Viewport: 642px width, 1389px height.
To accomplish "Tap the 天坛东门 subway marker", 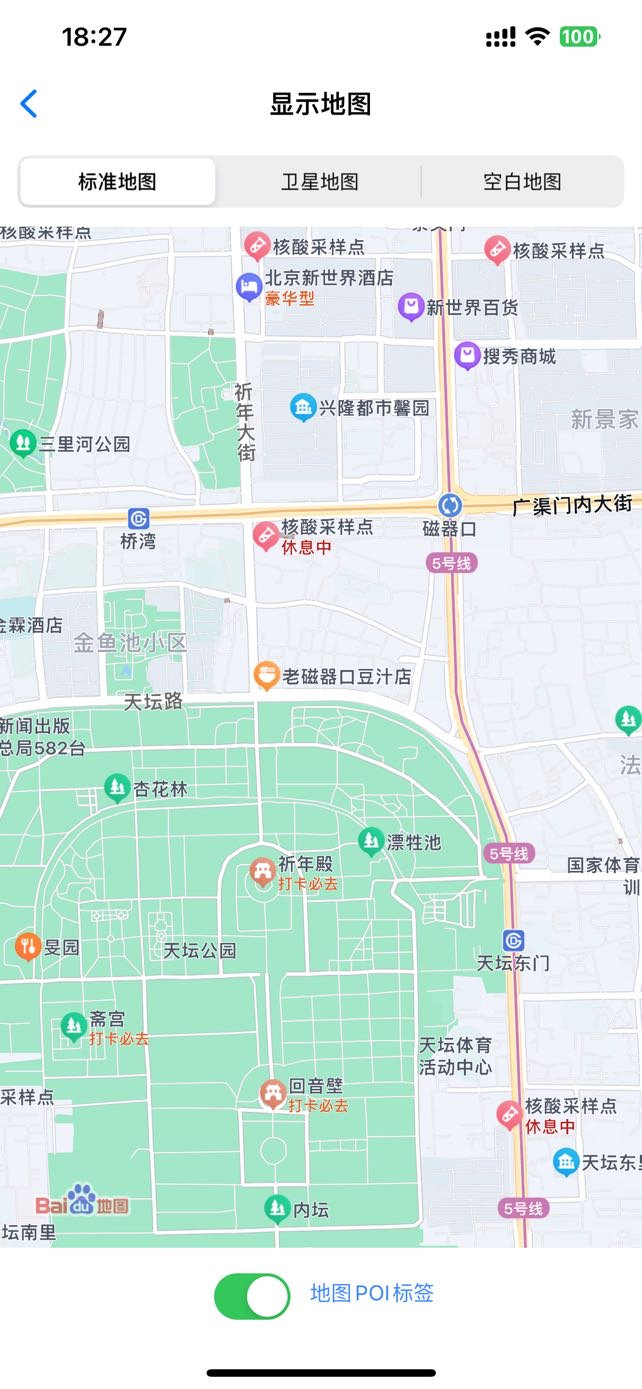I will pyautogui.click(x=514, y=941).
